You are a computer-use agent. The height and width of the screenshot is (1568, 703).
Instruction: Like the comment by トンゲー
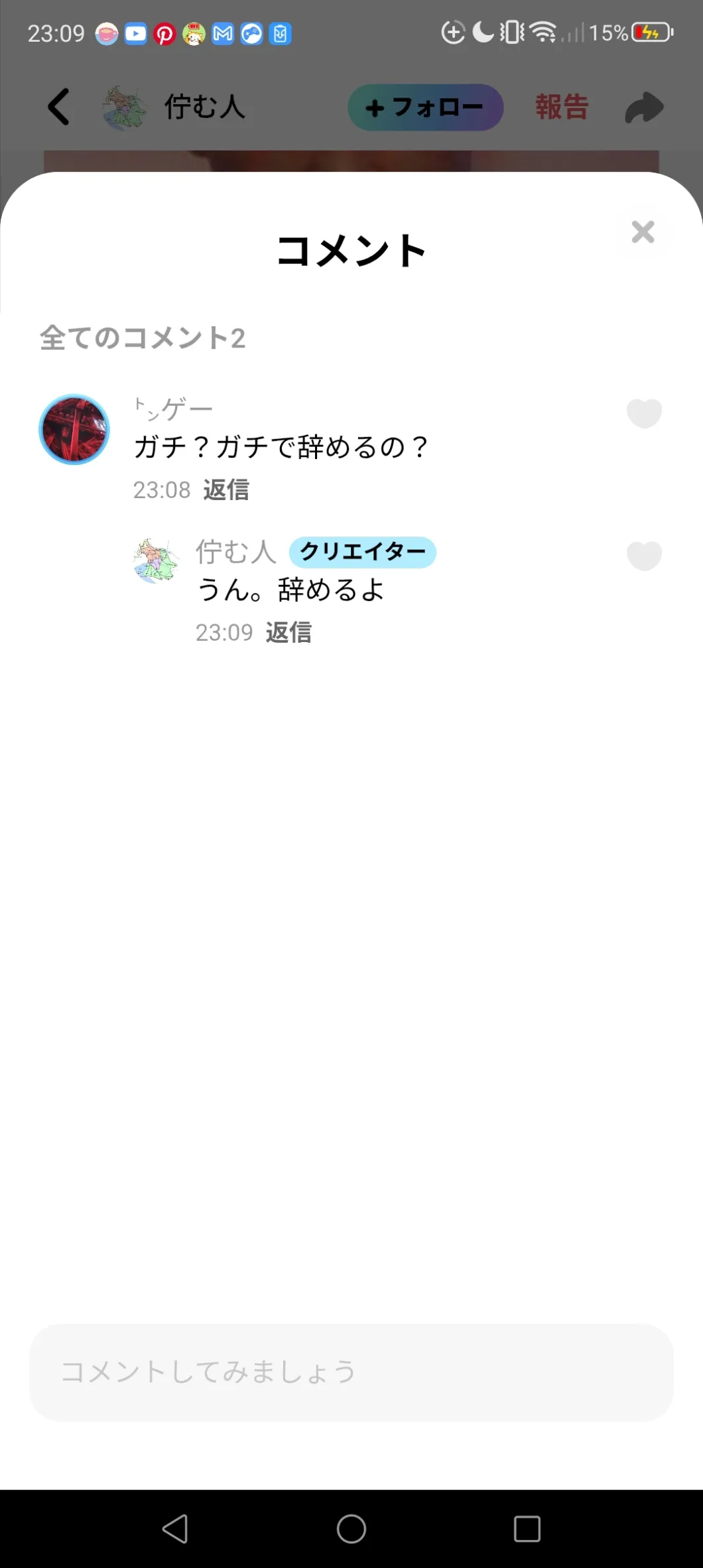644,413
